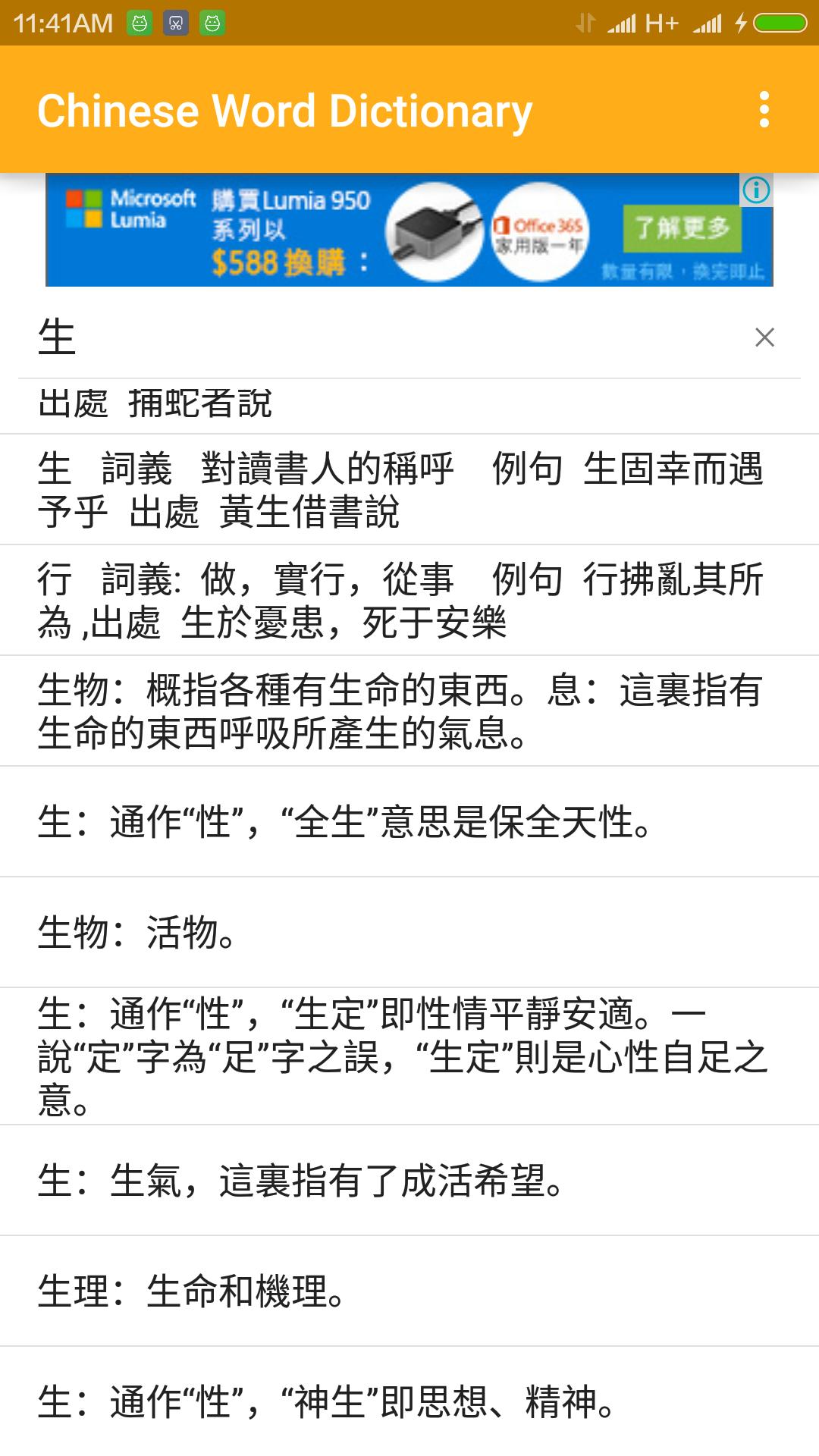Open the entry about “神生”即思想、精神

[409, 1401]
